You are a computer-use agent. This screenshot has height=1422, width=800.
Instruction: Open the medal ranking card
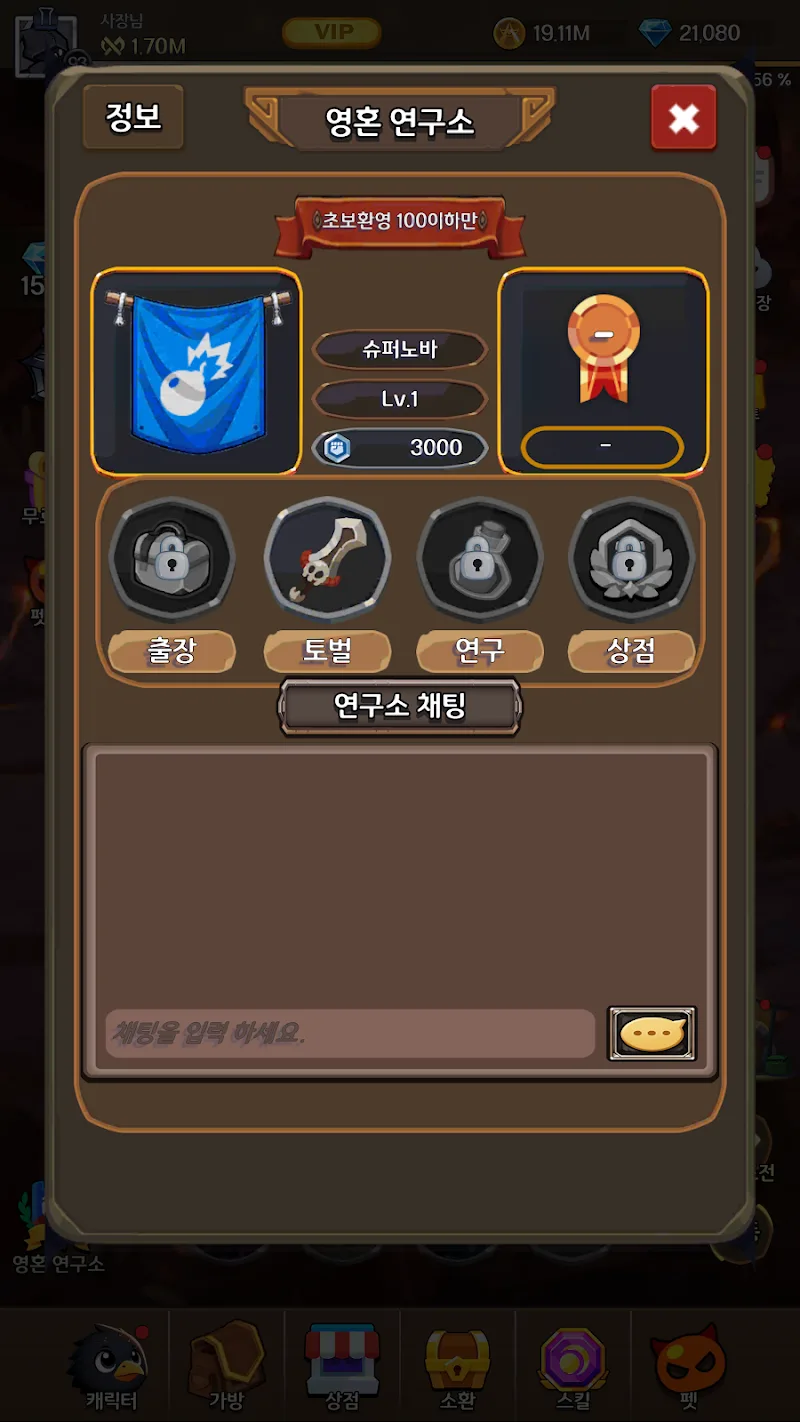tap(603, 371)
